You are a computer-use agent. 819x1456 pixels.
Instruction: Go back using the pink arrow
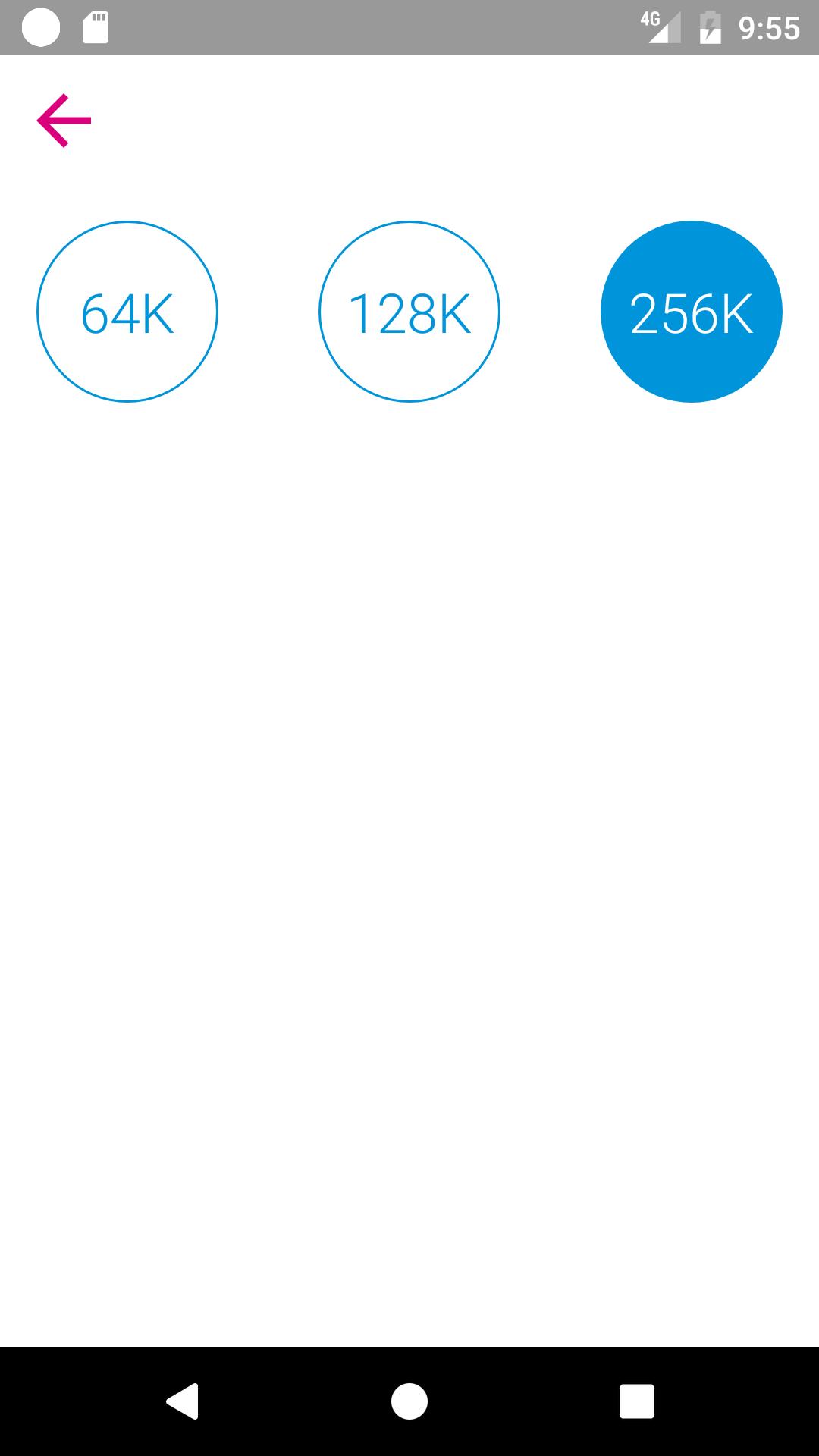[64, 121]
